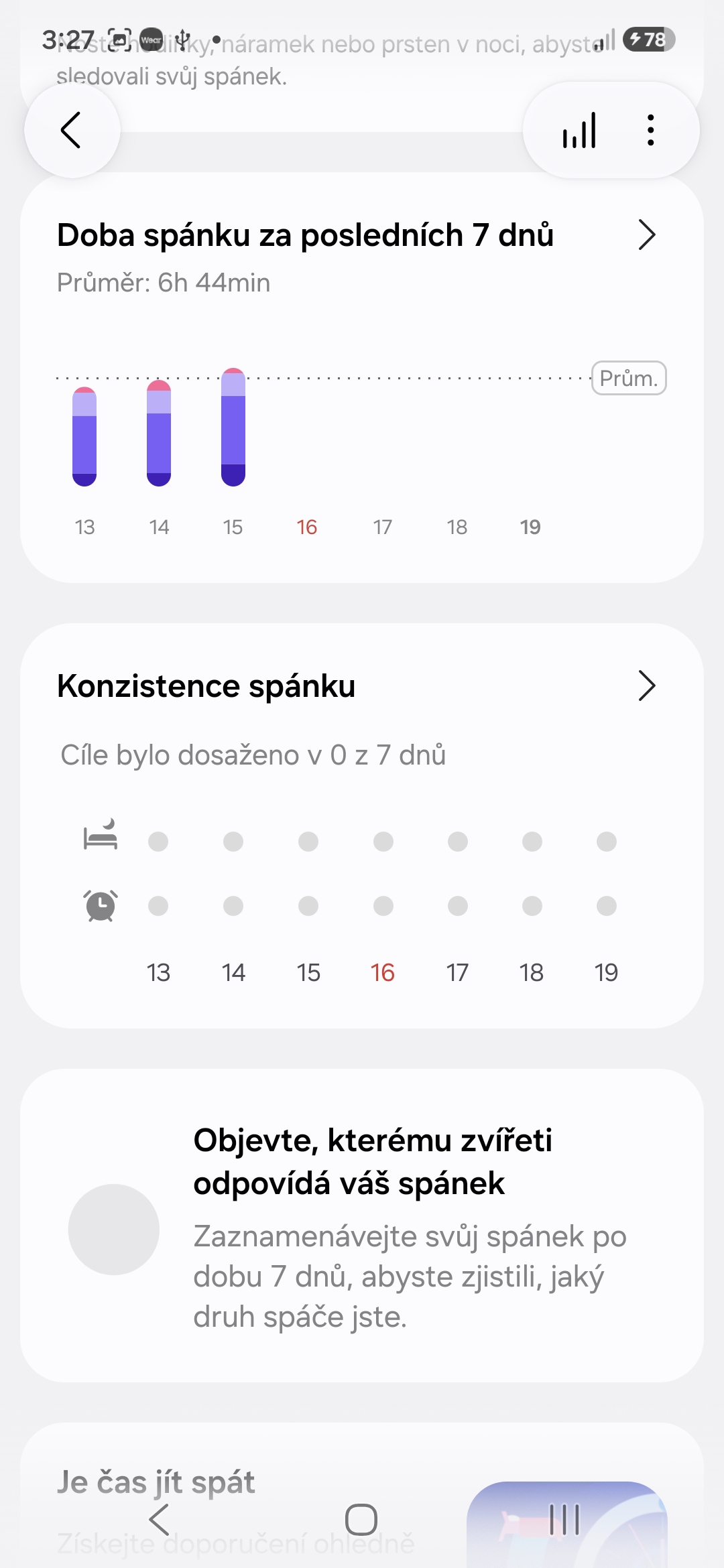724x1568 pixels.
Task: Open the three-dot overflow menu
Action: pos(650,130)
